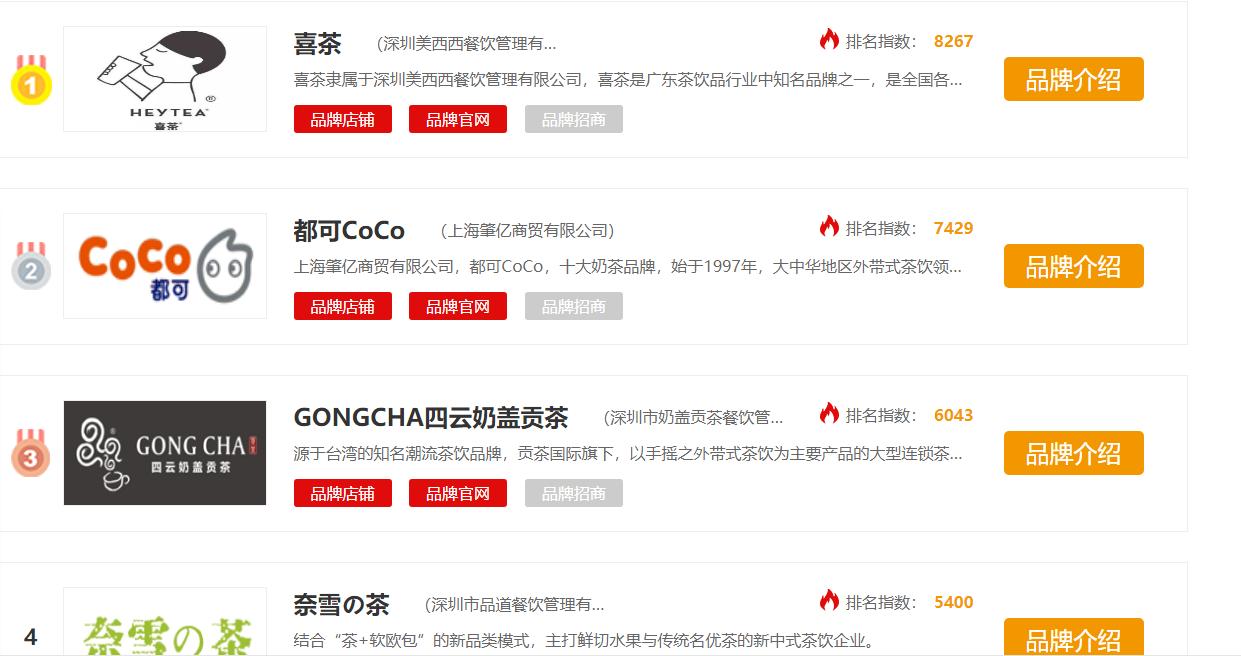Visit 品牌官网 for GONGCHA四云奶盖贡茶
This screenshot has height=656, width=1241.
[457, 494]
